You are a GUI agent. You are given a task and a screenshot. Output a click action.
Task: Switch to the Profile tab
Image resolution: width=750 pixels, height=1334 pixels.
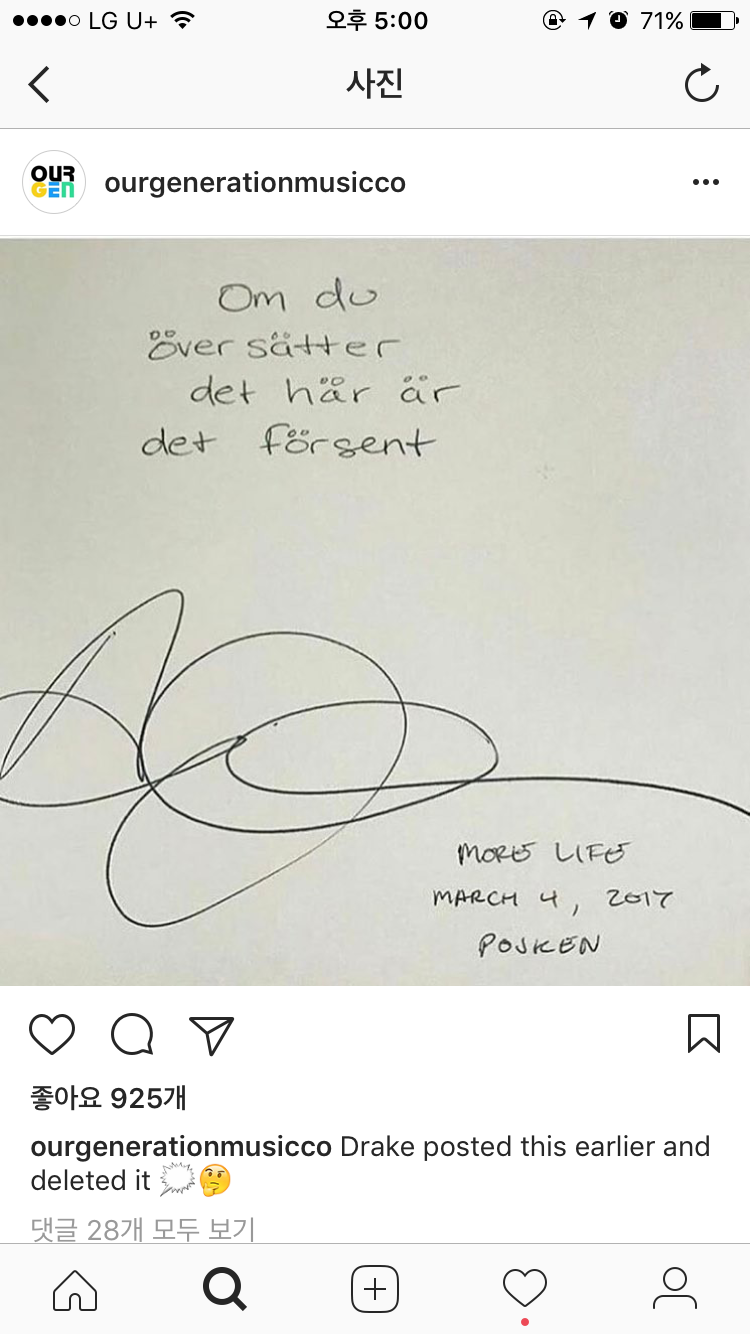click(x=675, y=1289)
